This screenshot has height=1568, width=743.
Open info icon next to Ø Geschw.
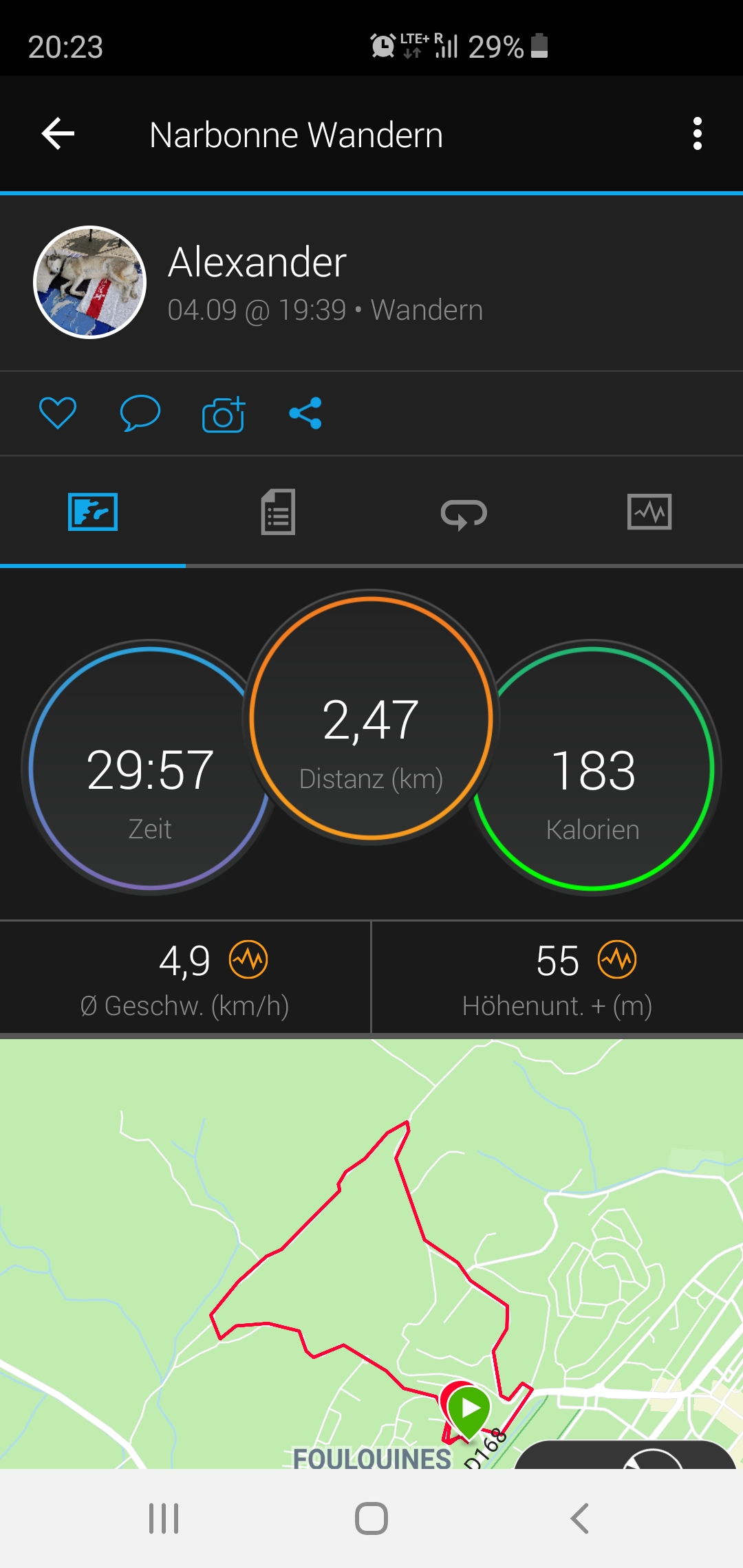pos(248,959)
